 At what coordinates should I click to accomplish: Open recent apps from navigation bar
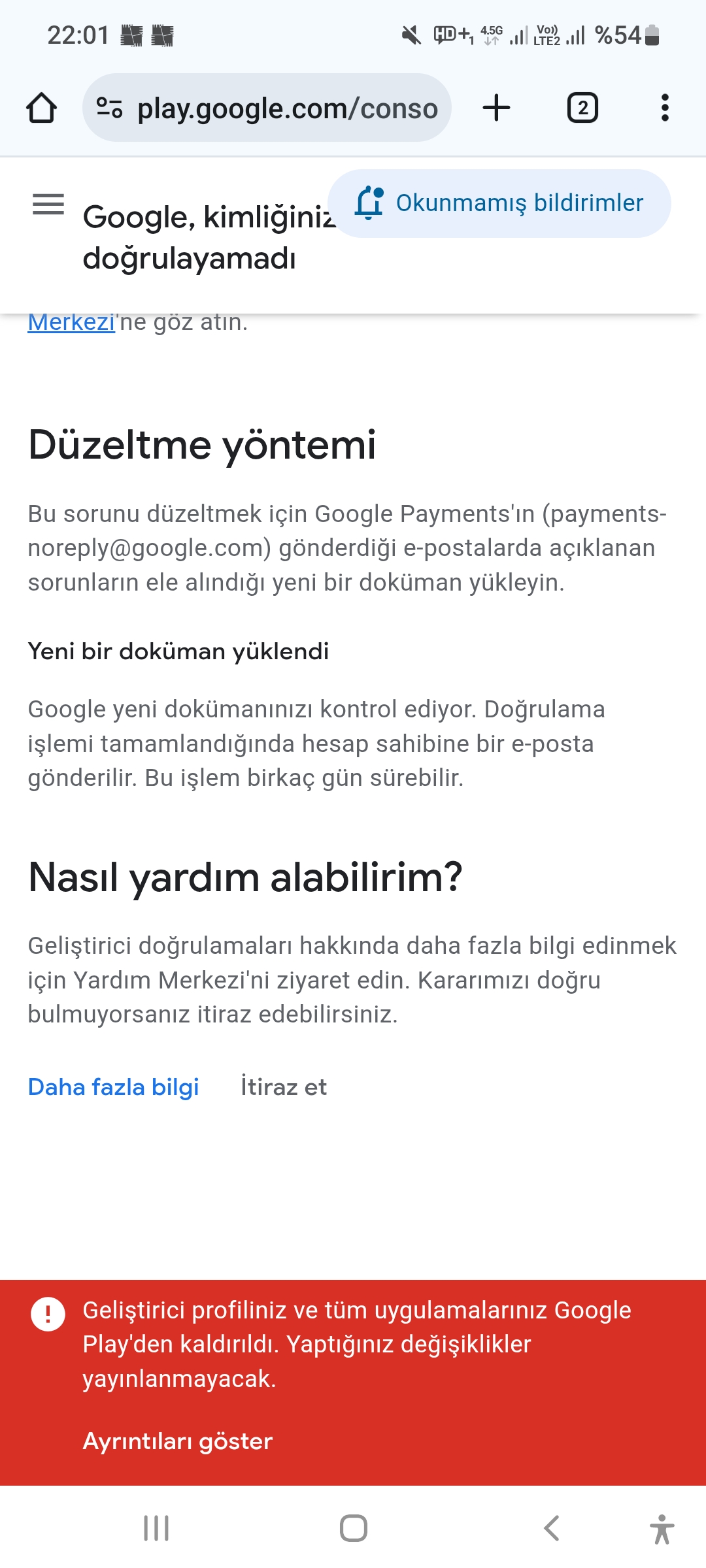pos(156,1528)
